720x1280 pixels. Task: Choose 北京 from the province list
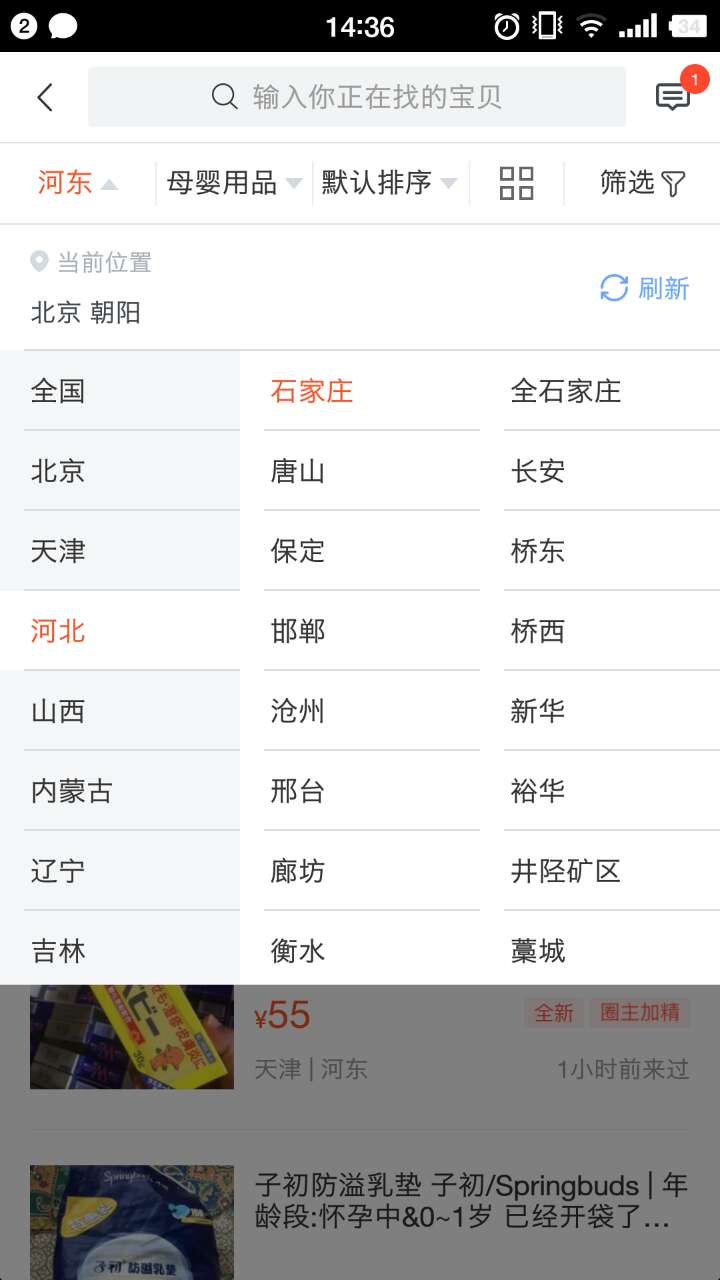[58, 471]
